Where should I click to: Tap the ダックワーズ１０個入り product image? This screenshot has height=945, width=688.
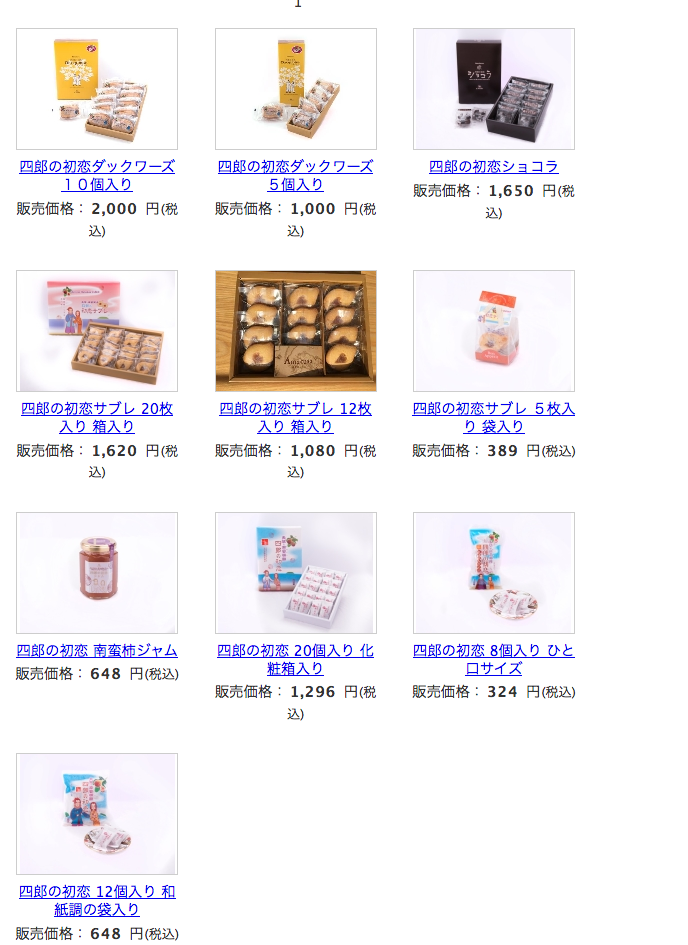(97, 89)
